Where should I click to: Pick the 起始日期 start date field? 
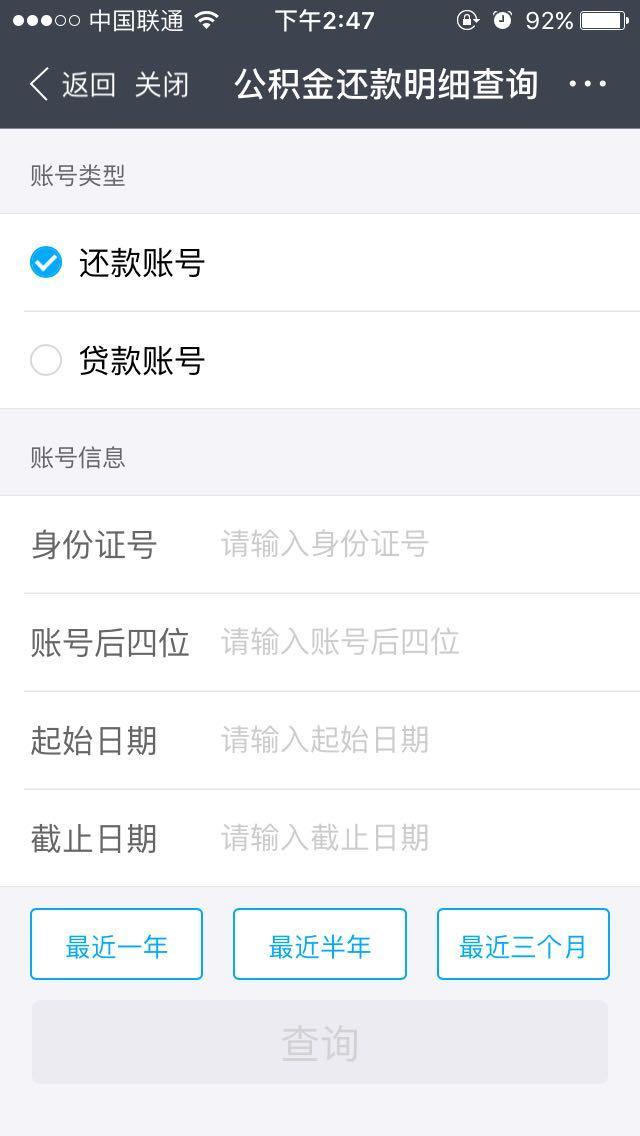coord(420,740)
